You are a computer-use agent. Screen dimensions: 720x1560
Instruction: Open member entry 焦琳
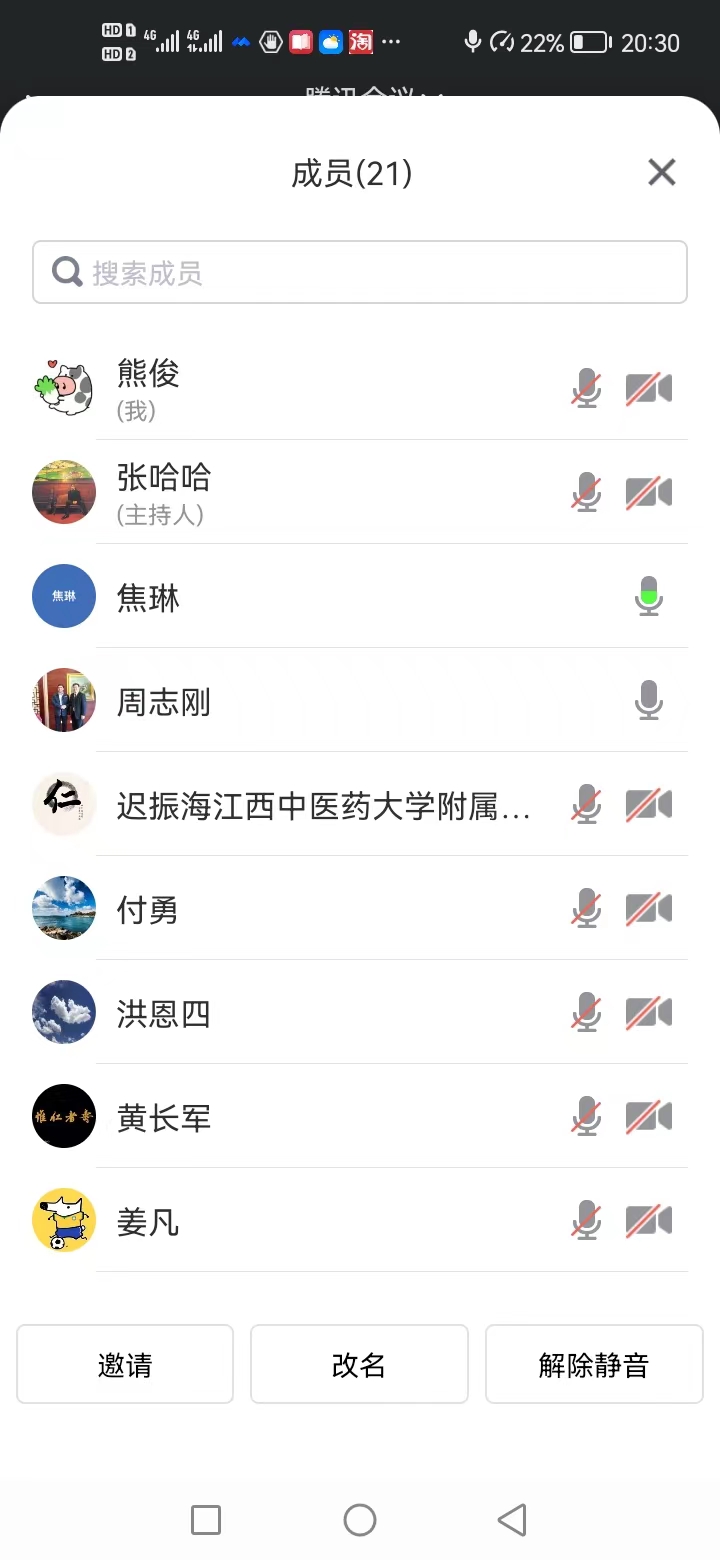click(x=300, y=597)
